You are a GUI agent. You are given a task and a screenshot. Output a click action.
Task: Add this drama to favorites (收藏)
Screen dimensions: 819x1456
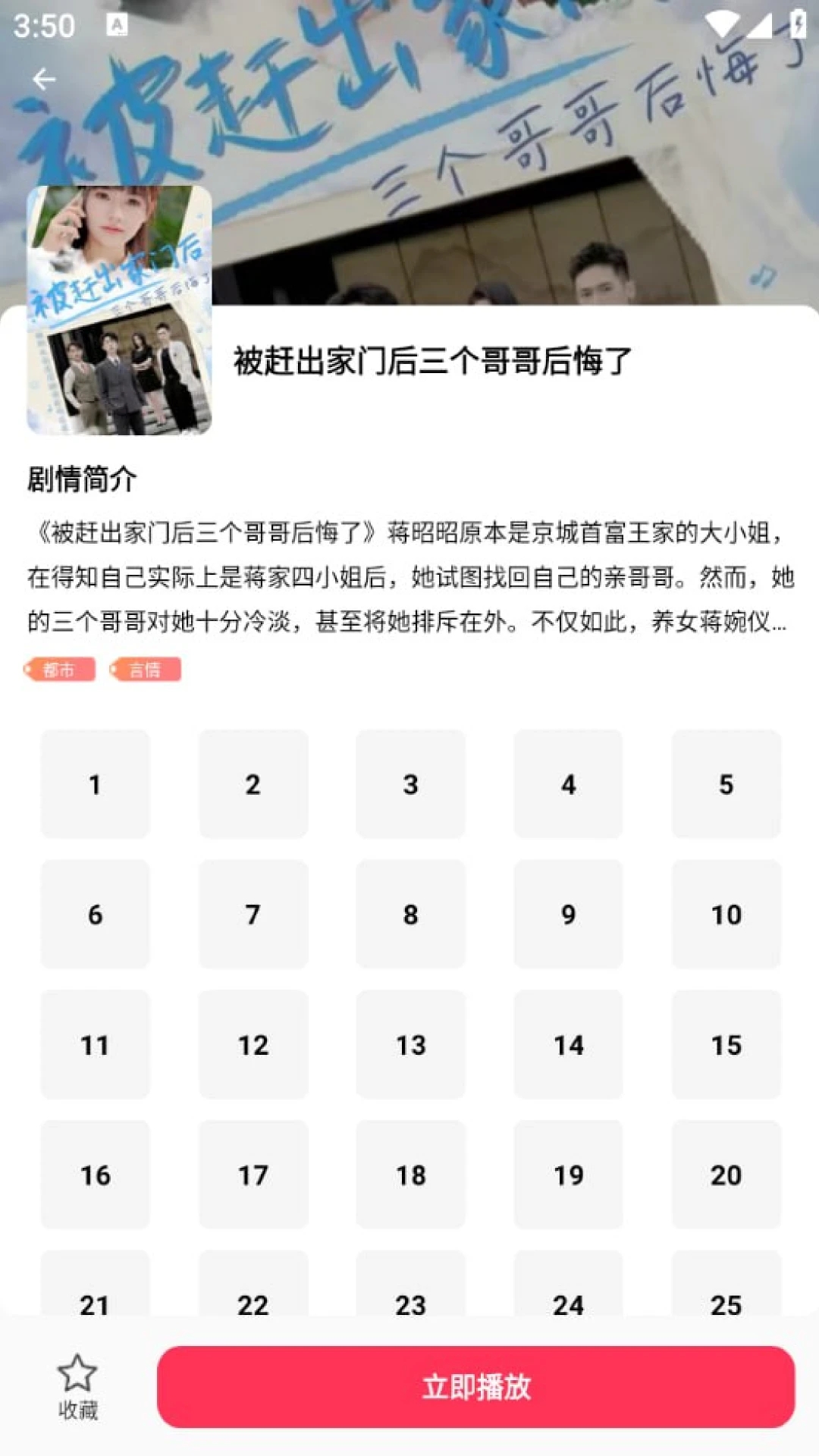(77, 1385)
